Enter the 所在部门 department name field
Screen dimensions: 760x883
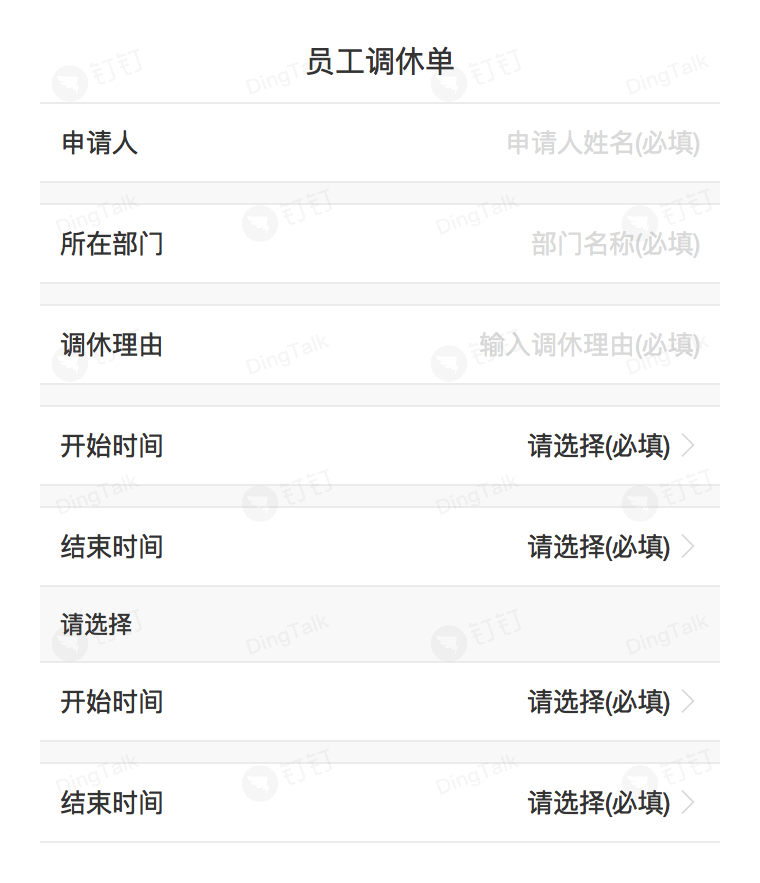click(614, 244)
